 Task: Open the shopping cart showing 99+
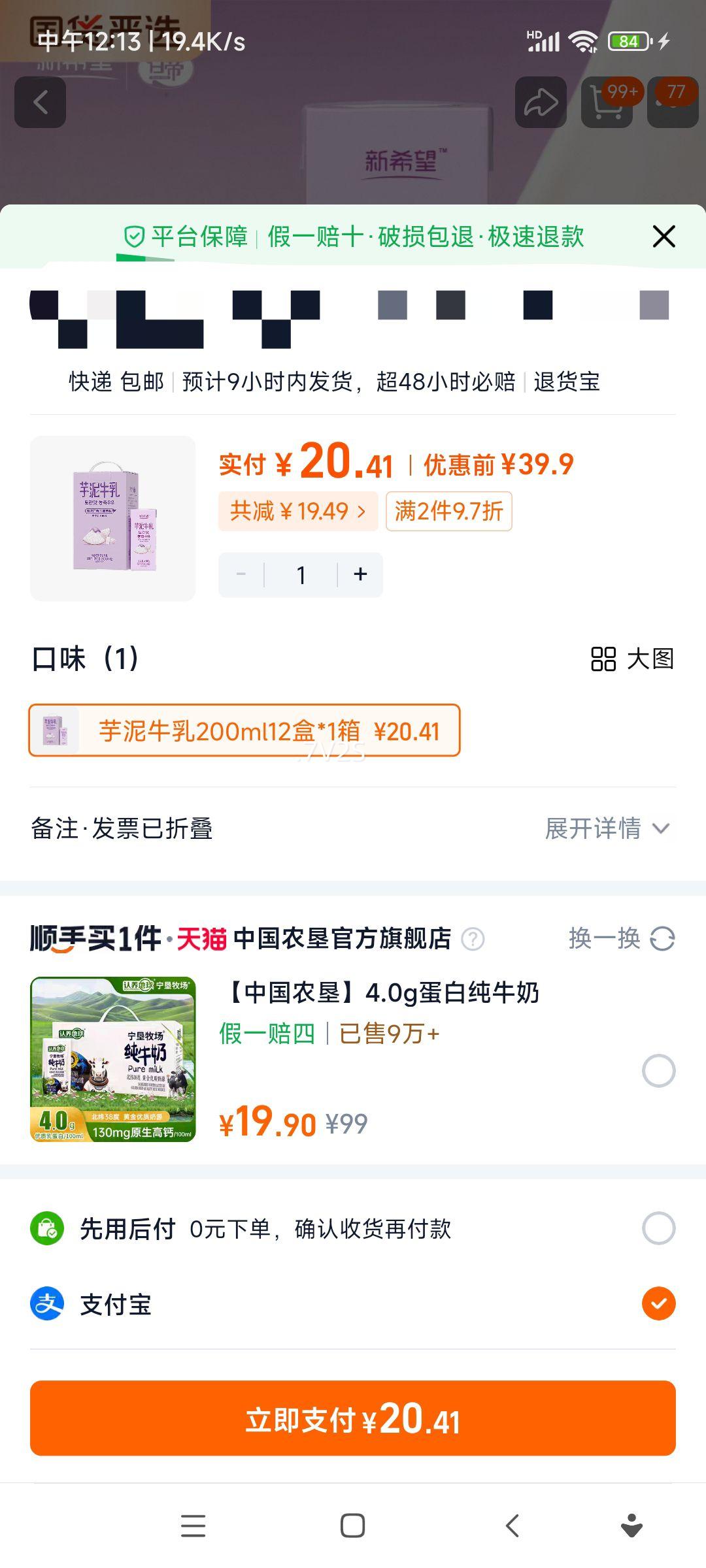click(605, 103)
